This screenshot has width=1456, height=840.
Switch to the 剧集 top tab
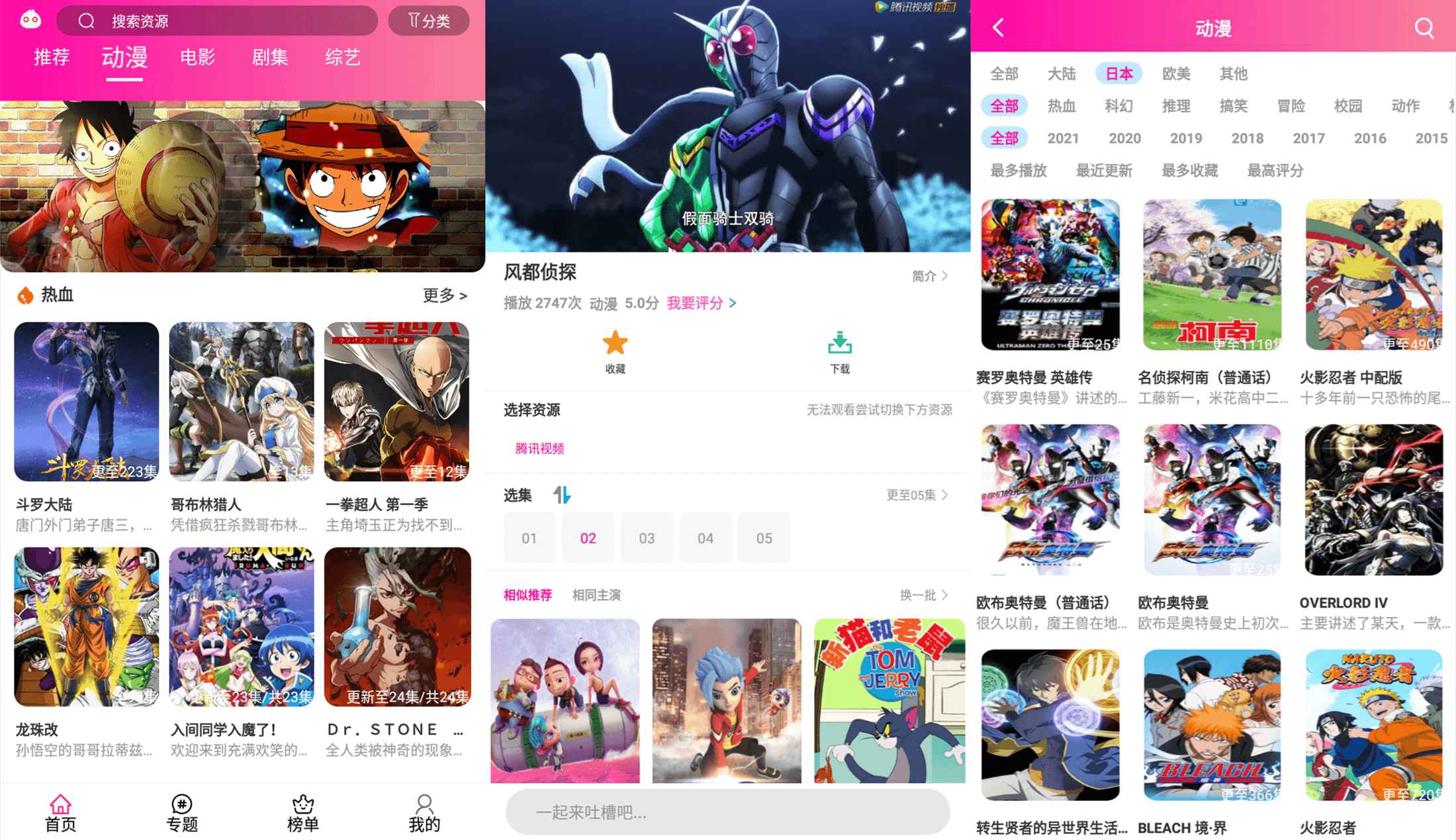click(269, 58)
